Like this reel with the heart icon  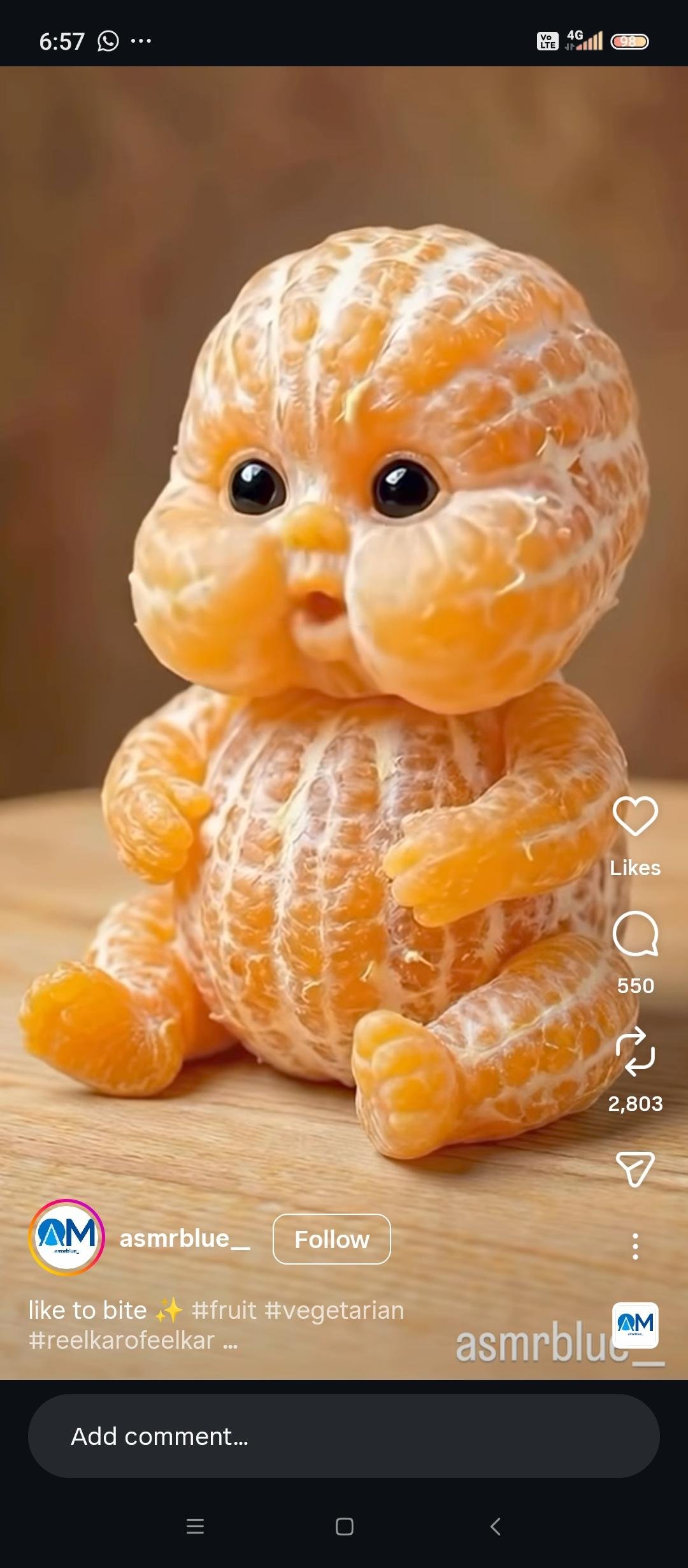[635, 816]
